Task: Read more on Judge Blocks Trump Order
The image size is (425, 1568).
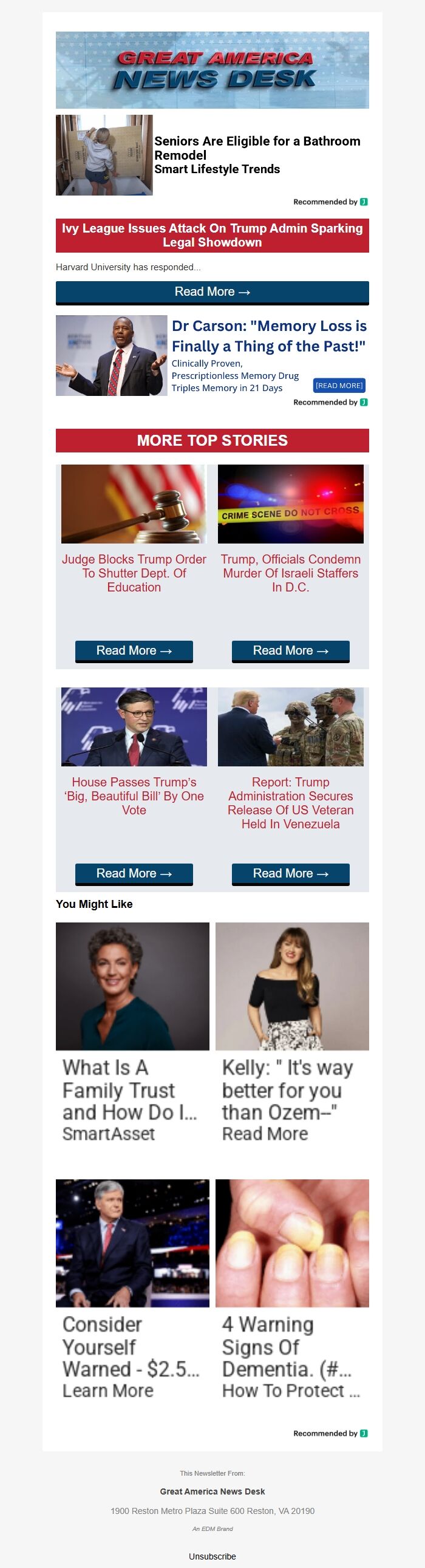Action: [x=134, y=650]
